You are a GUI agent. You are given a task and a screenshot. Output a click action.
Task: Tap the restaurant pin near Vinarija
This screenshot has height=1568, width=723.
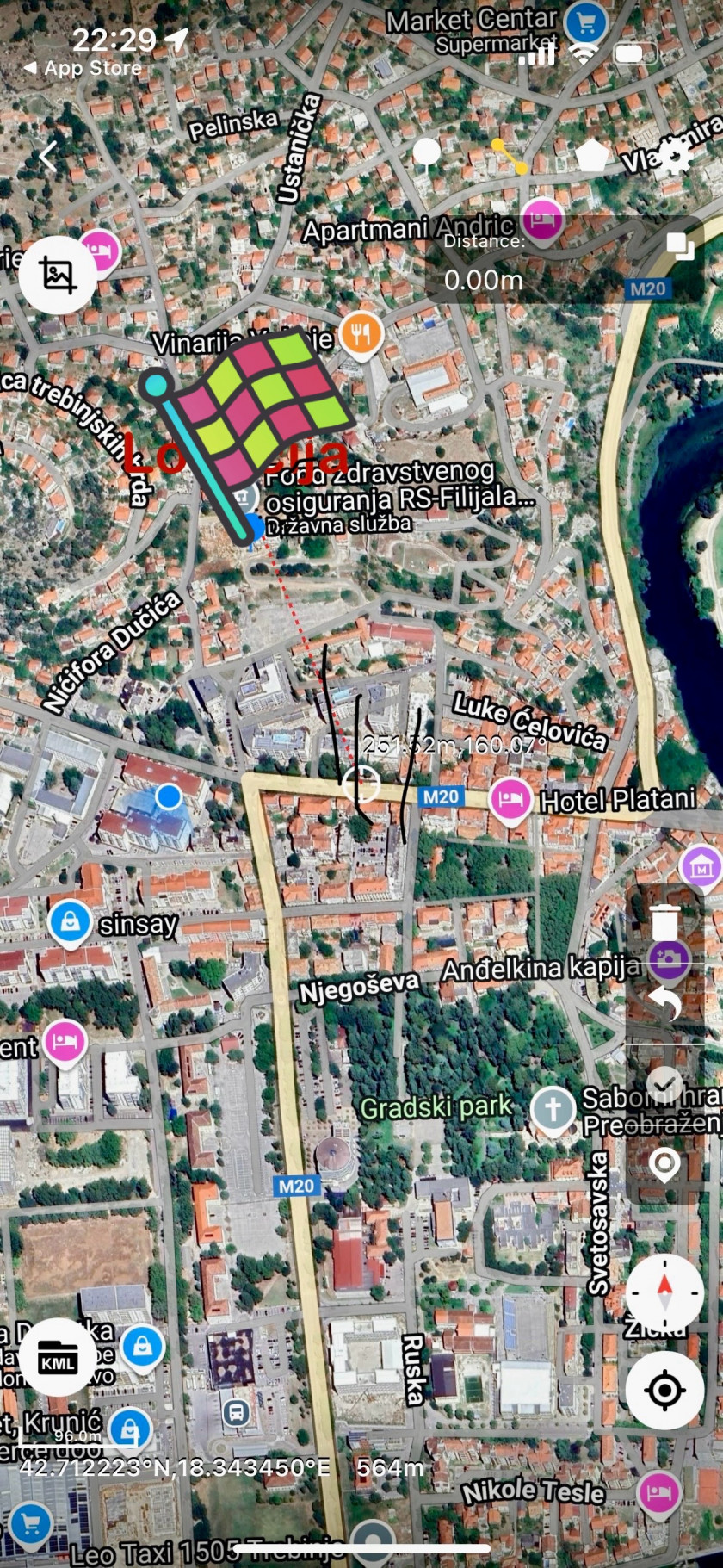[361, 334]
